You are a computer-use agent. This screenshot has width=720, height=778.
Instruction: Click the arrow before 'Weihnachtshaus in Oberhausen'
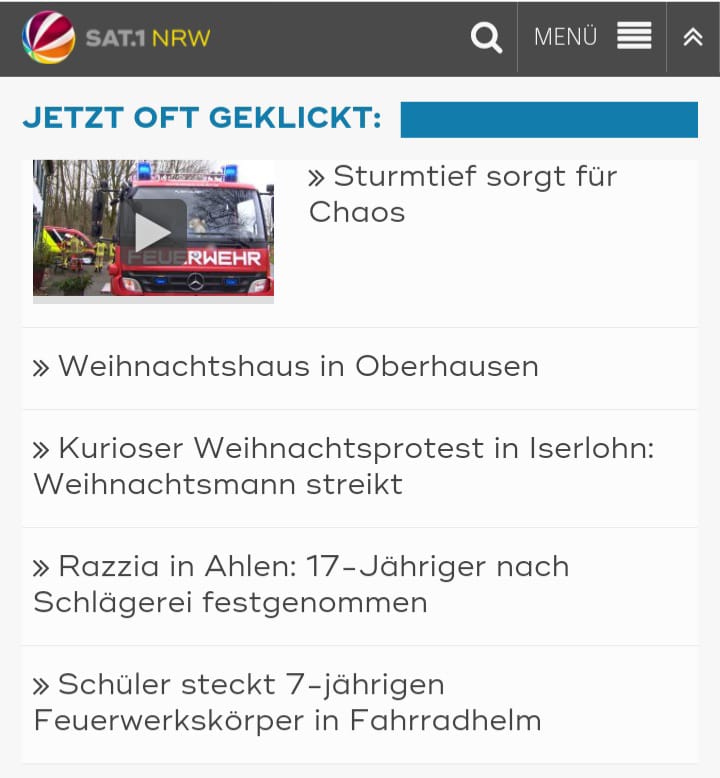tap(41, 368)
